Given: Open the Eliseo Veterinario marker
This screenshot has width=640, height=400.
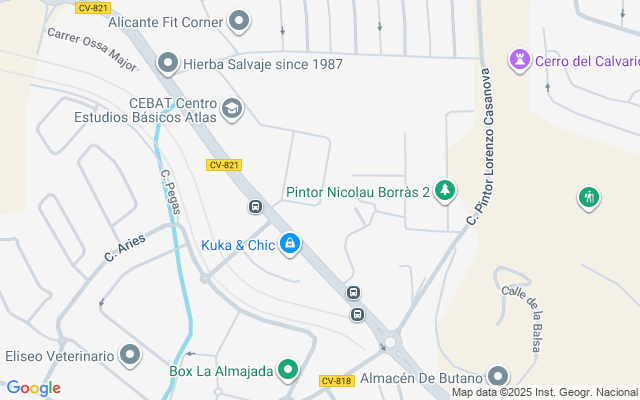Looking at the screenshot, I should [x=130, y=355].
